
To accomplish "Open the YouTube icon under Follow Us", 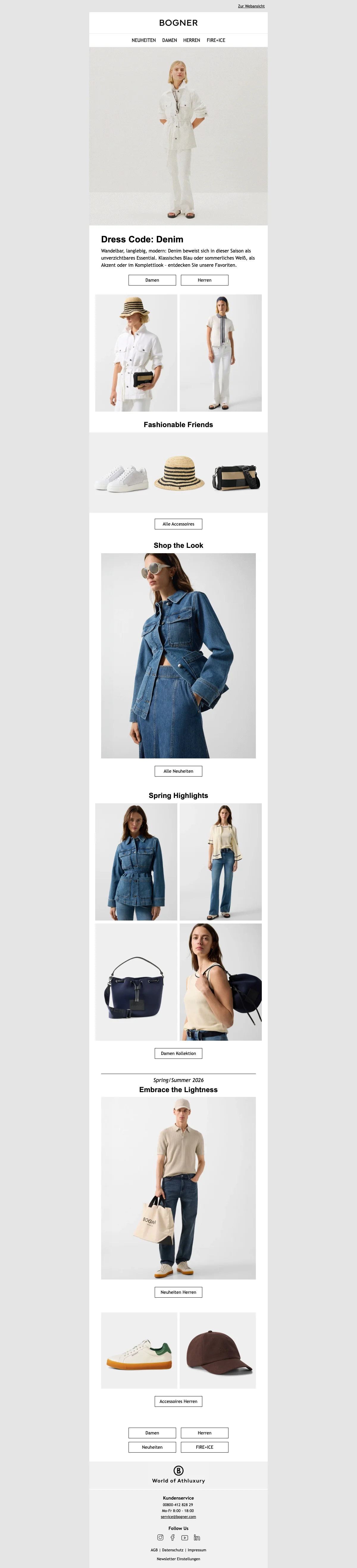I will (x=184, y=1538).
